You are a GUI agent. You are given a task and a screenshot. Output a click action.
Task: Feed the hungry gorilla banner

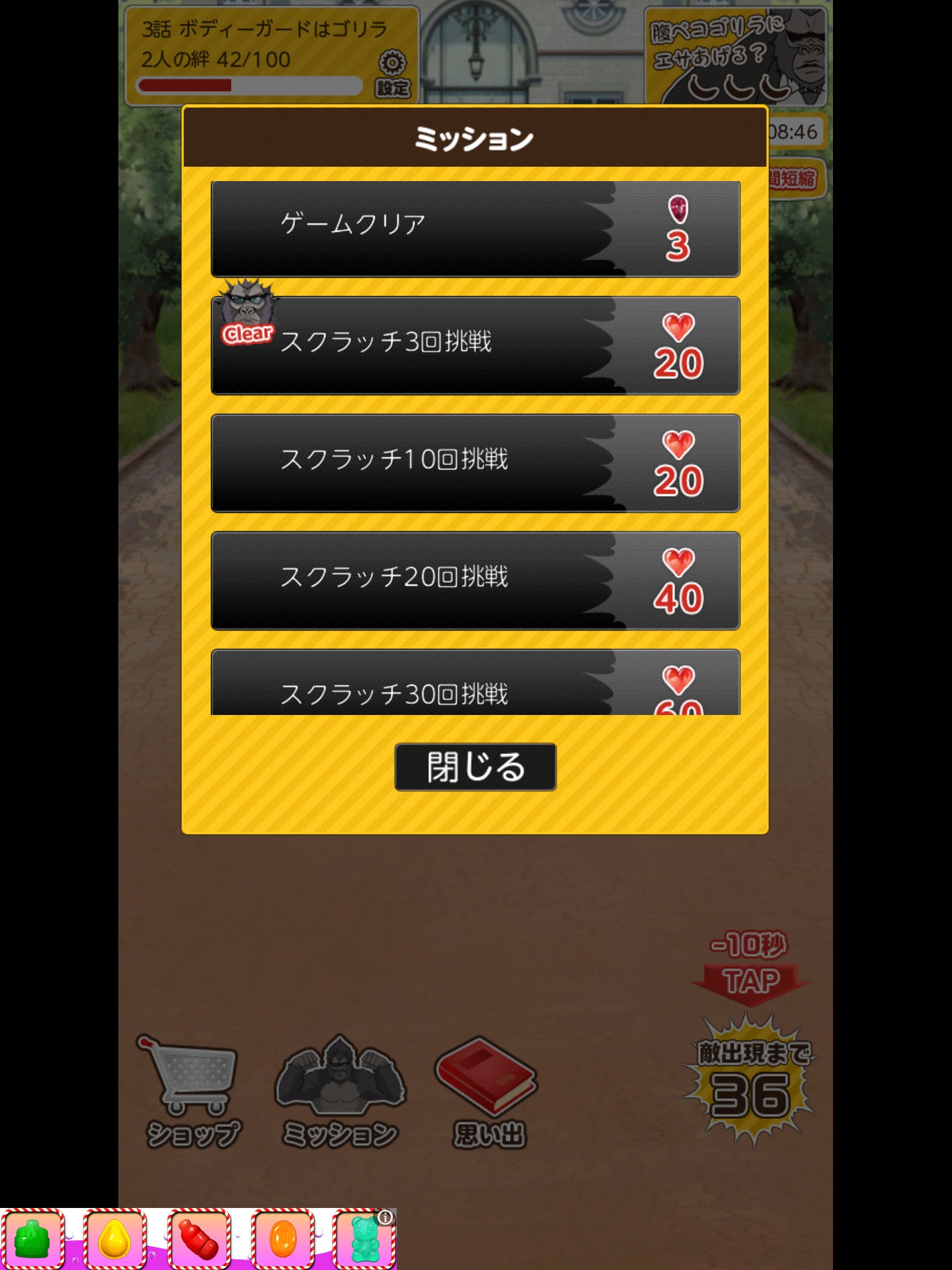point(736,57)
